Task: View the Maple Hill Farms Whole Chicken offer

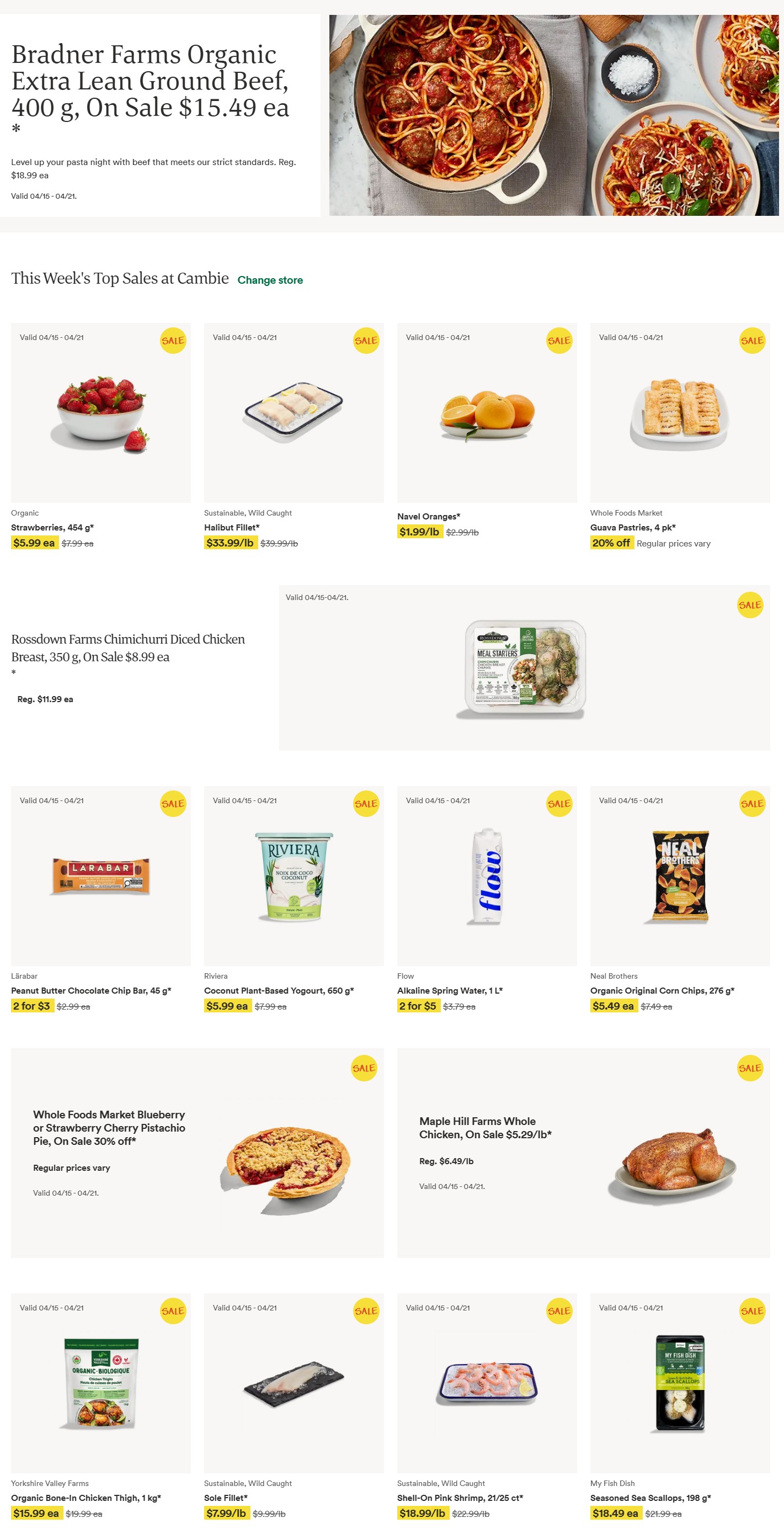Action: point(583,1154)
